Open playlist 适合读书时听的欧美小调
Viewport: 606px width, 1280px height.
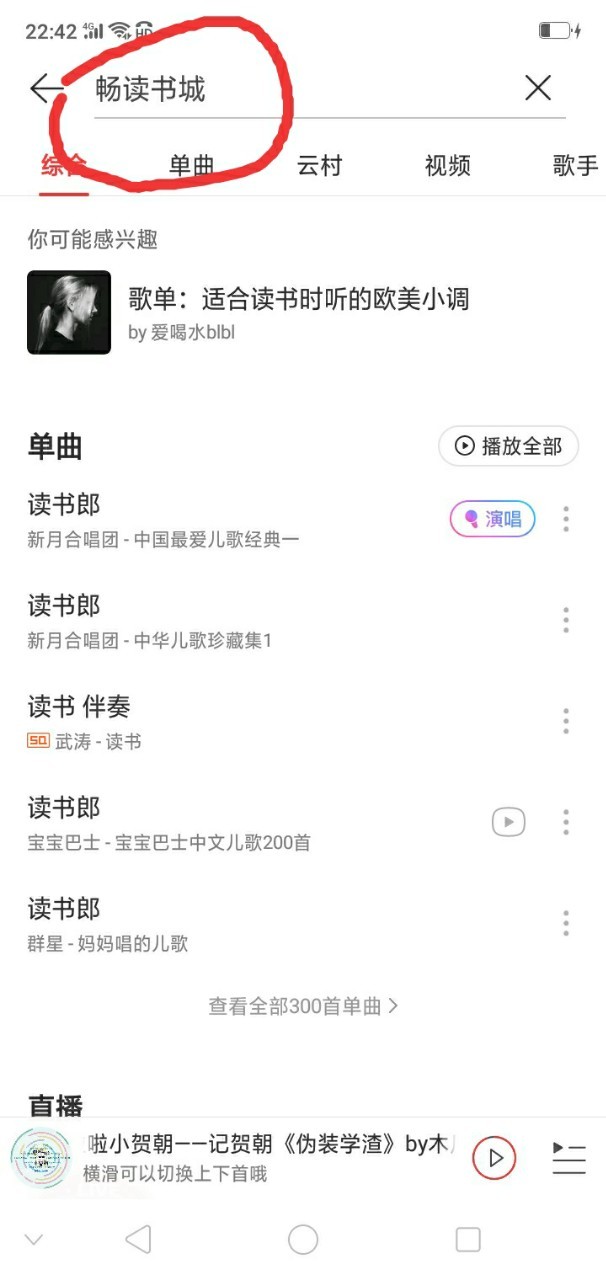tap(298, 299)
